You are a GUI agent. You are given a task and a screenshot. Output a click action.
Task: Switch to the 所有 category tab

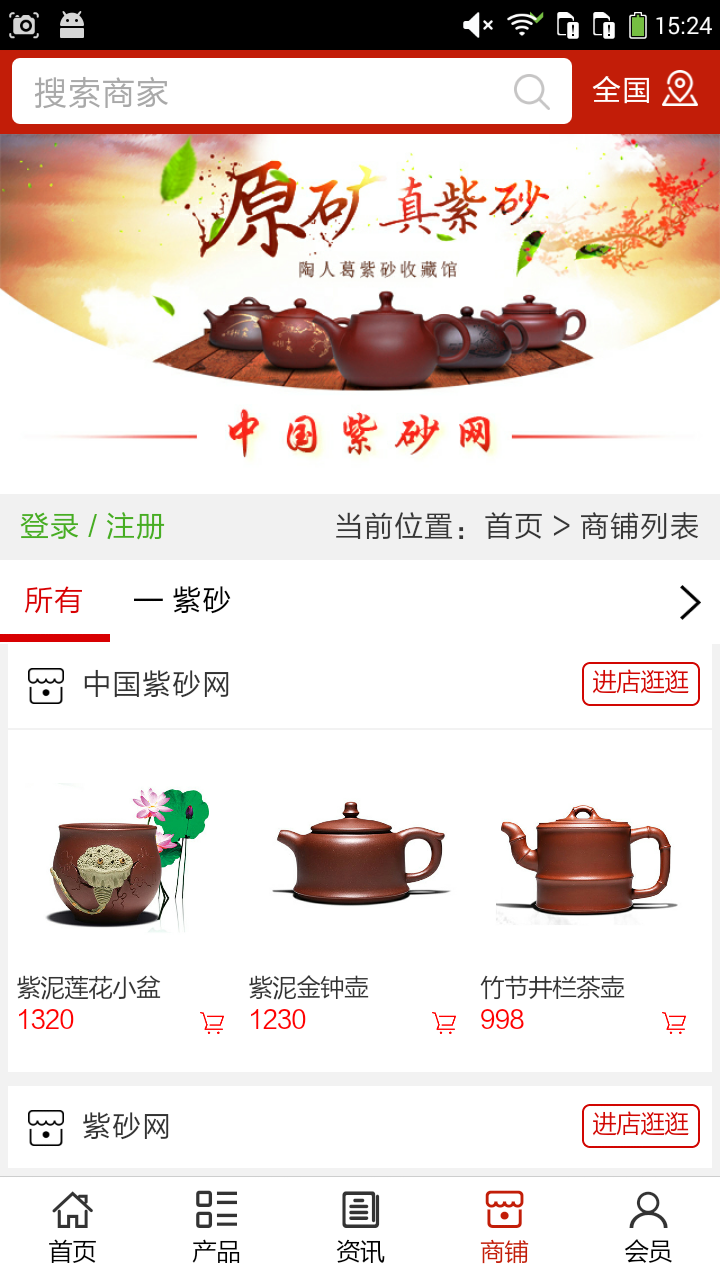click(54, 602)
